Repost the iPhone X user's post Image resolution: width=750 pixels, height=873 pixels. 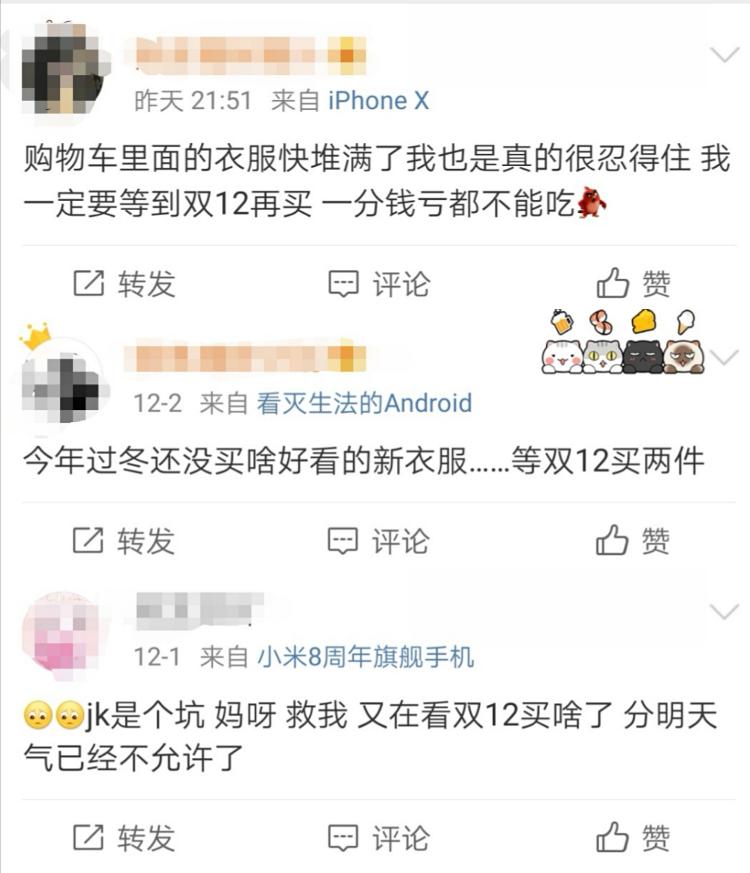click(125, 284)
